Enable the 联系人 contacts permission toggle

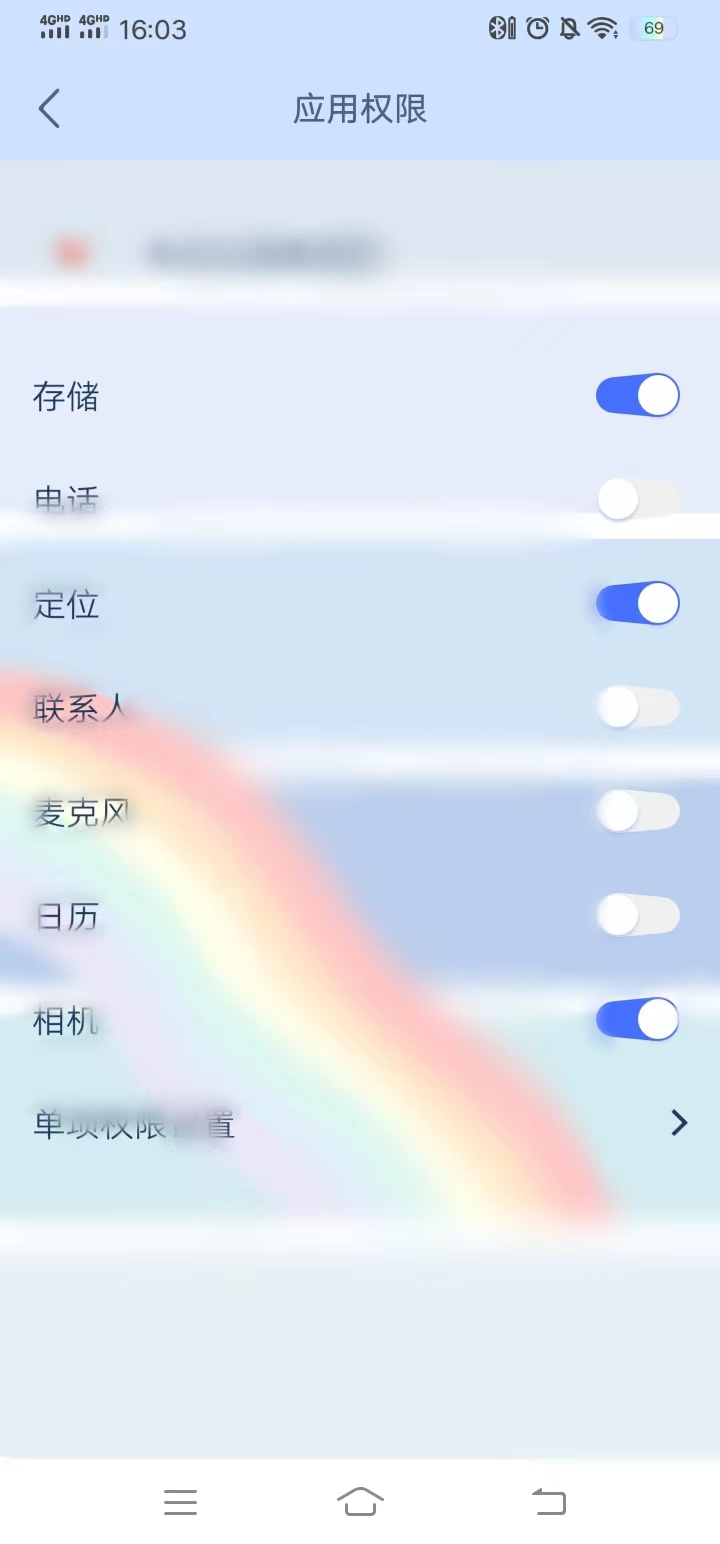(637, 707)
